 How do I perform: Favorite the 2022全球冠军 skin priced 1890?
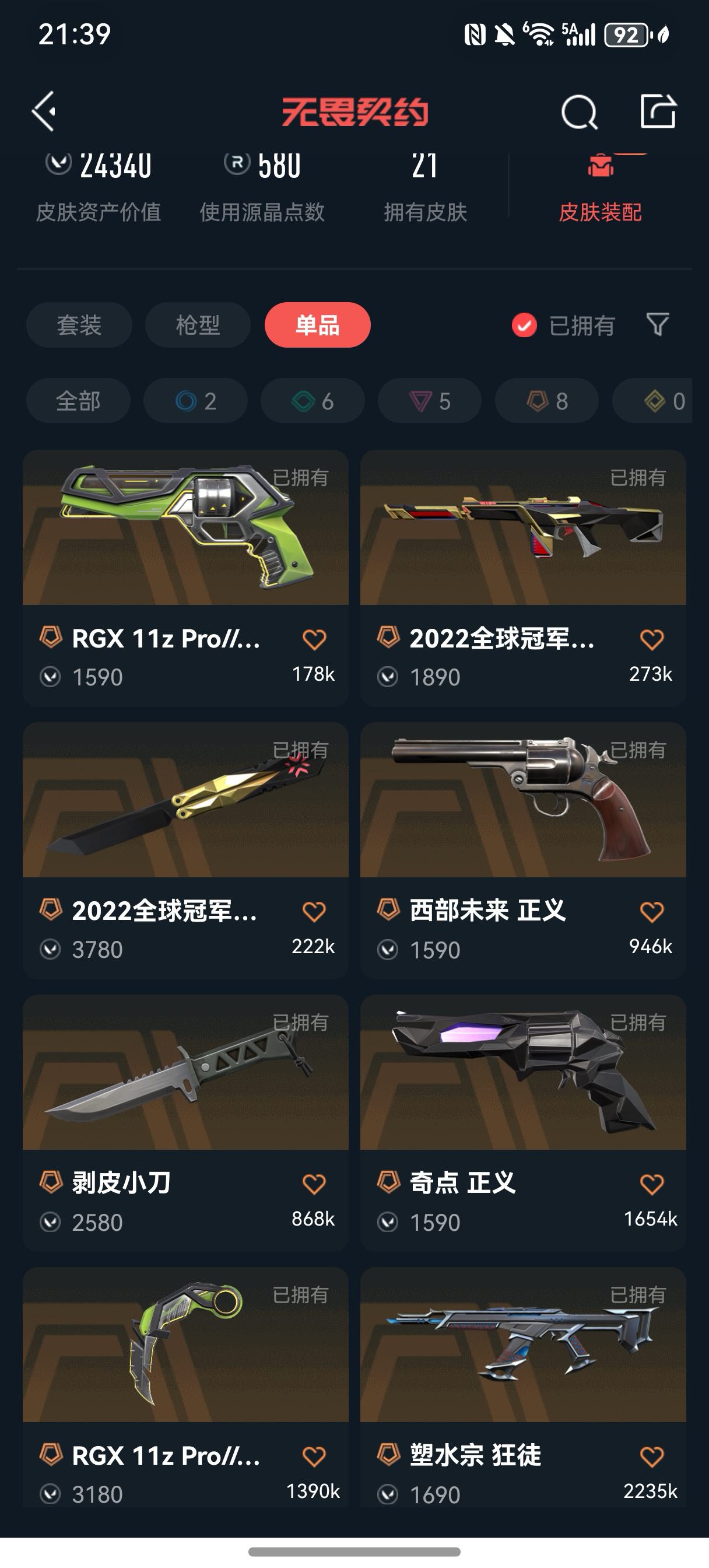(x=651, y=639)
